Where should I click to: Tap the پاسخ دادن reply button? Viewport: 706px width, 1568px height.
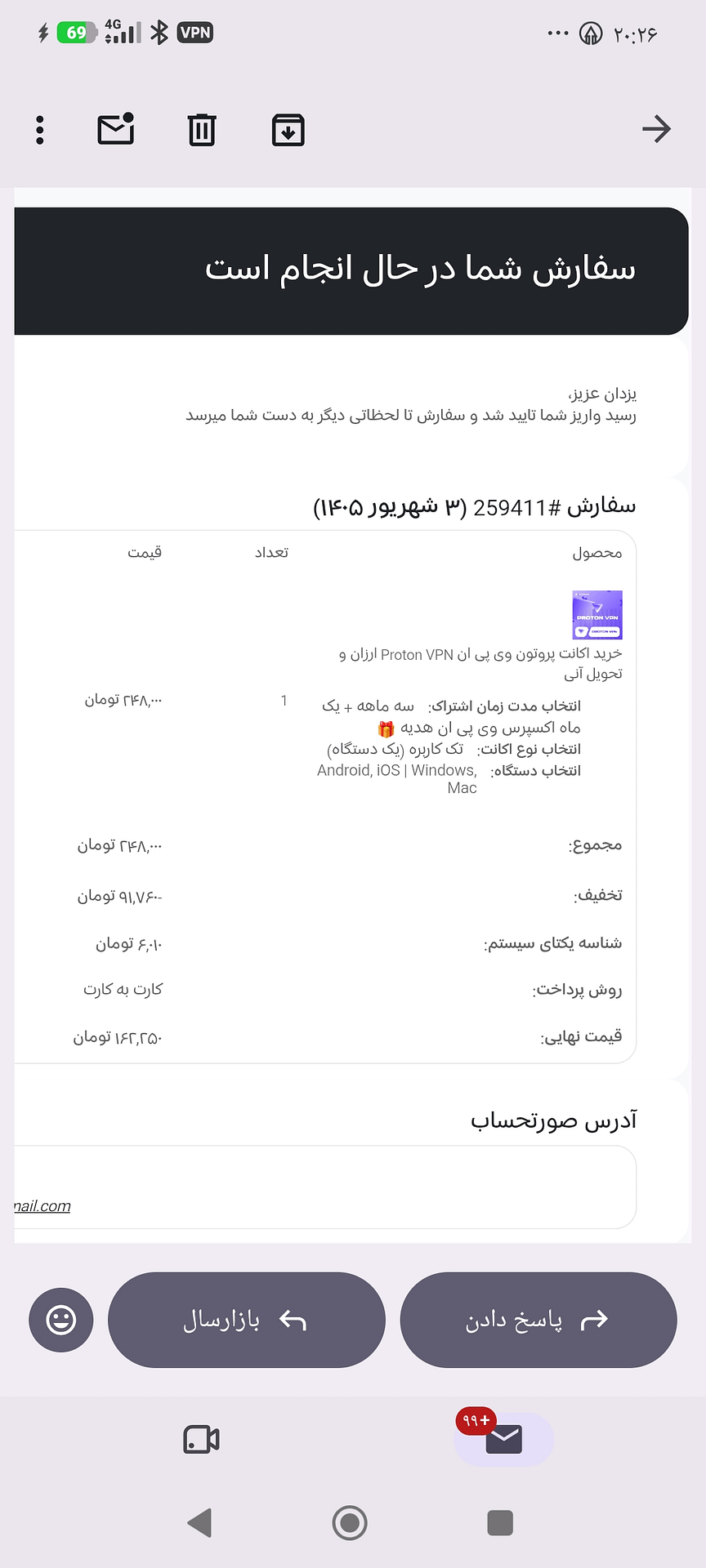[x=538, y=1320]
